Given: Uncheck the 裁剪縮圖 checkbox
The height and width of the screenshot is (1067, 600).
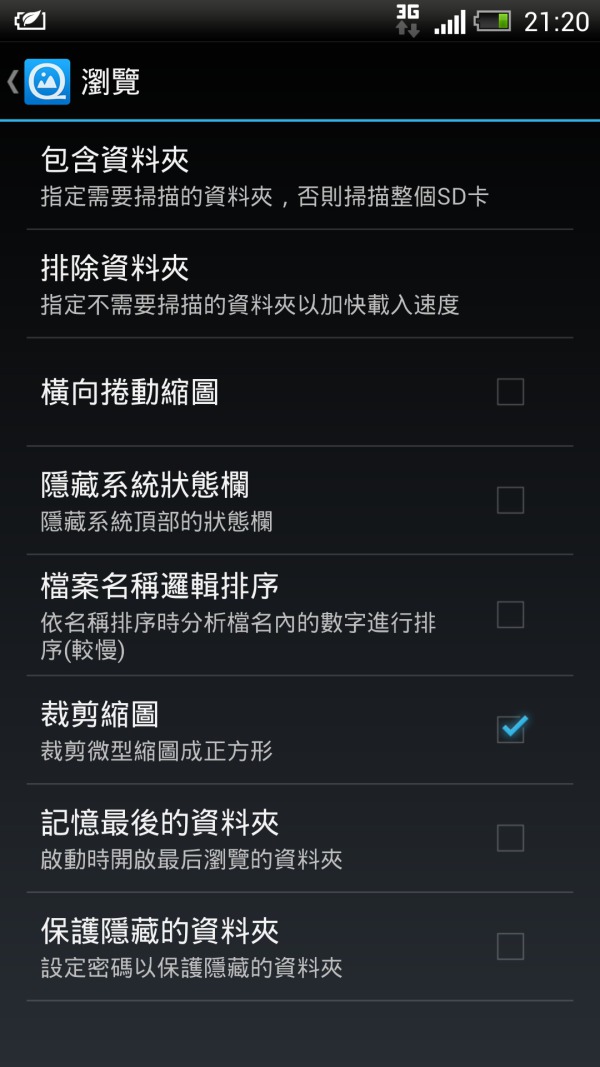Looking at the screenshot, I should coord(512,729).
